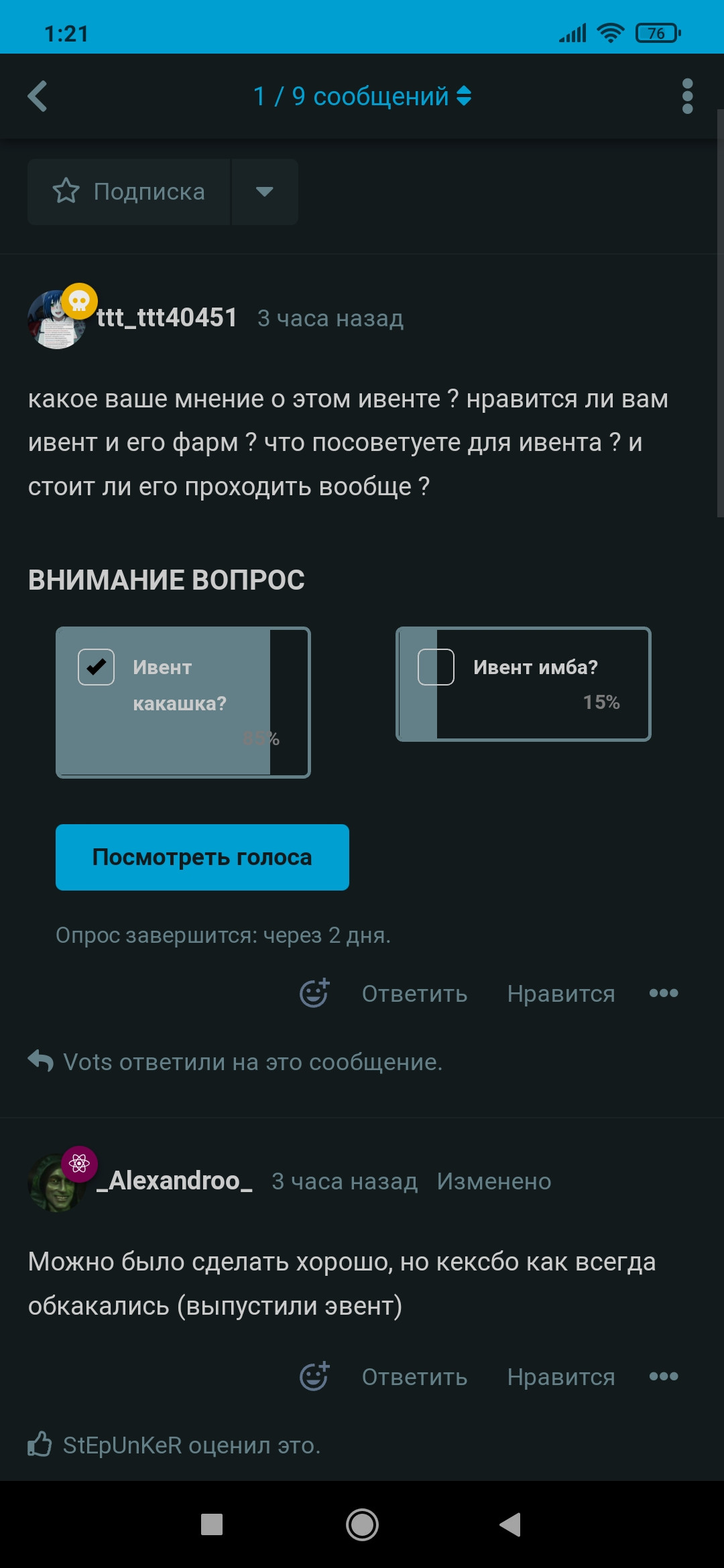724x1568 pixels.
Task: Open the StEpUnKeR profile link
Action: (x=122, y=1445)
